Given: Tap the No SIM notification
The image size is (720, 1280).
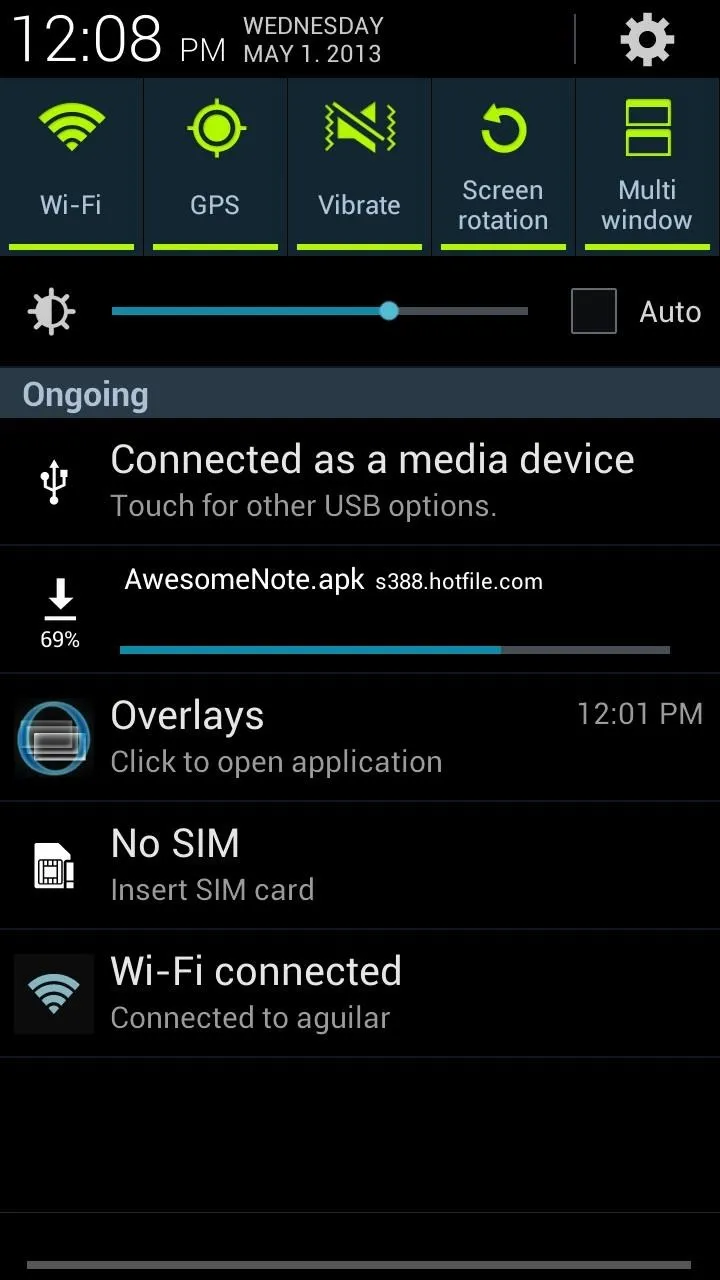Looking at the screenshot, I should coord(360,866).
